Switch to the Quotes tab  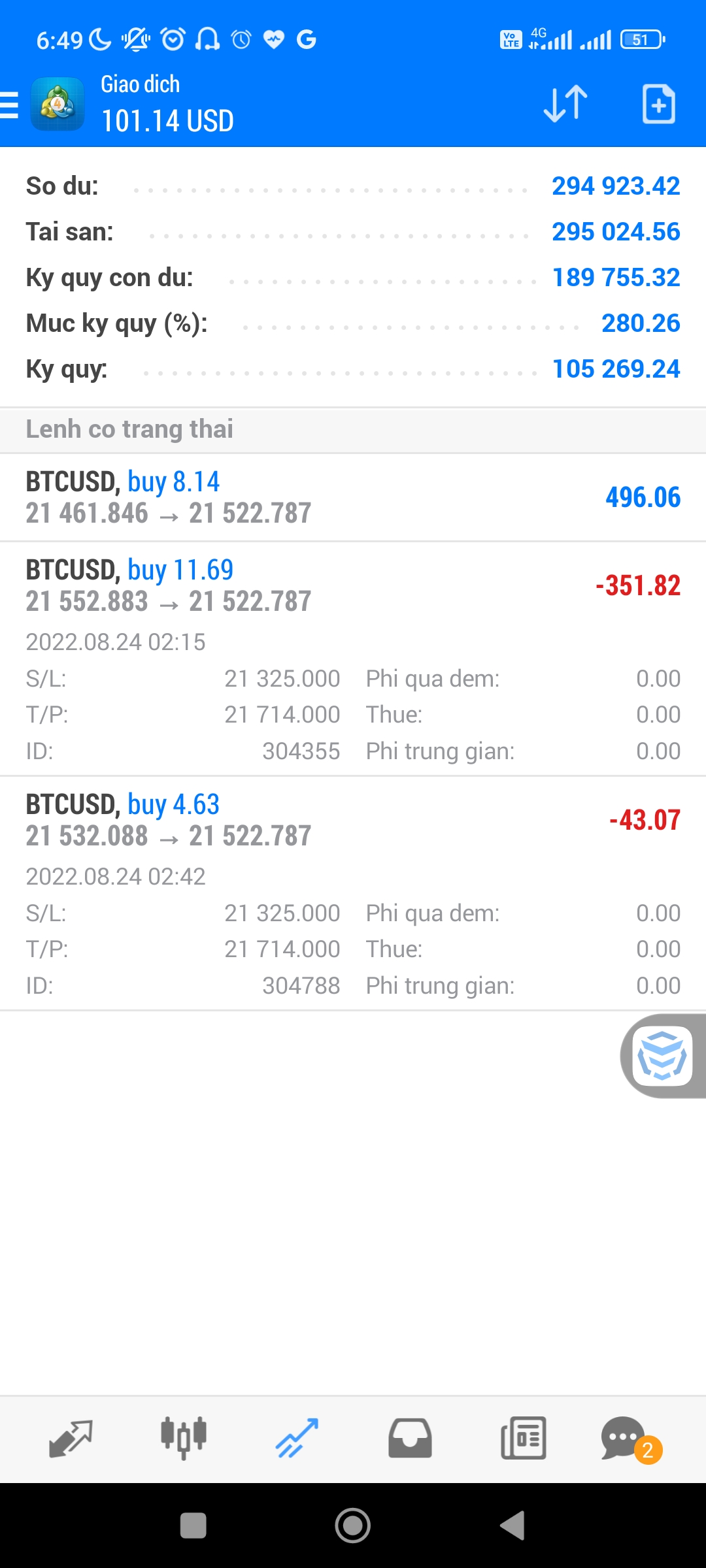click(71, 1439)
